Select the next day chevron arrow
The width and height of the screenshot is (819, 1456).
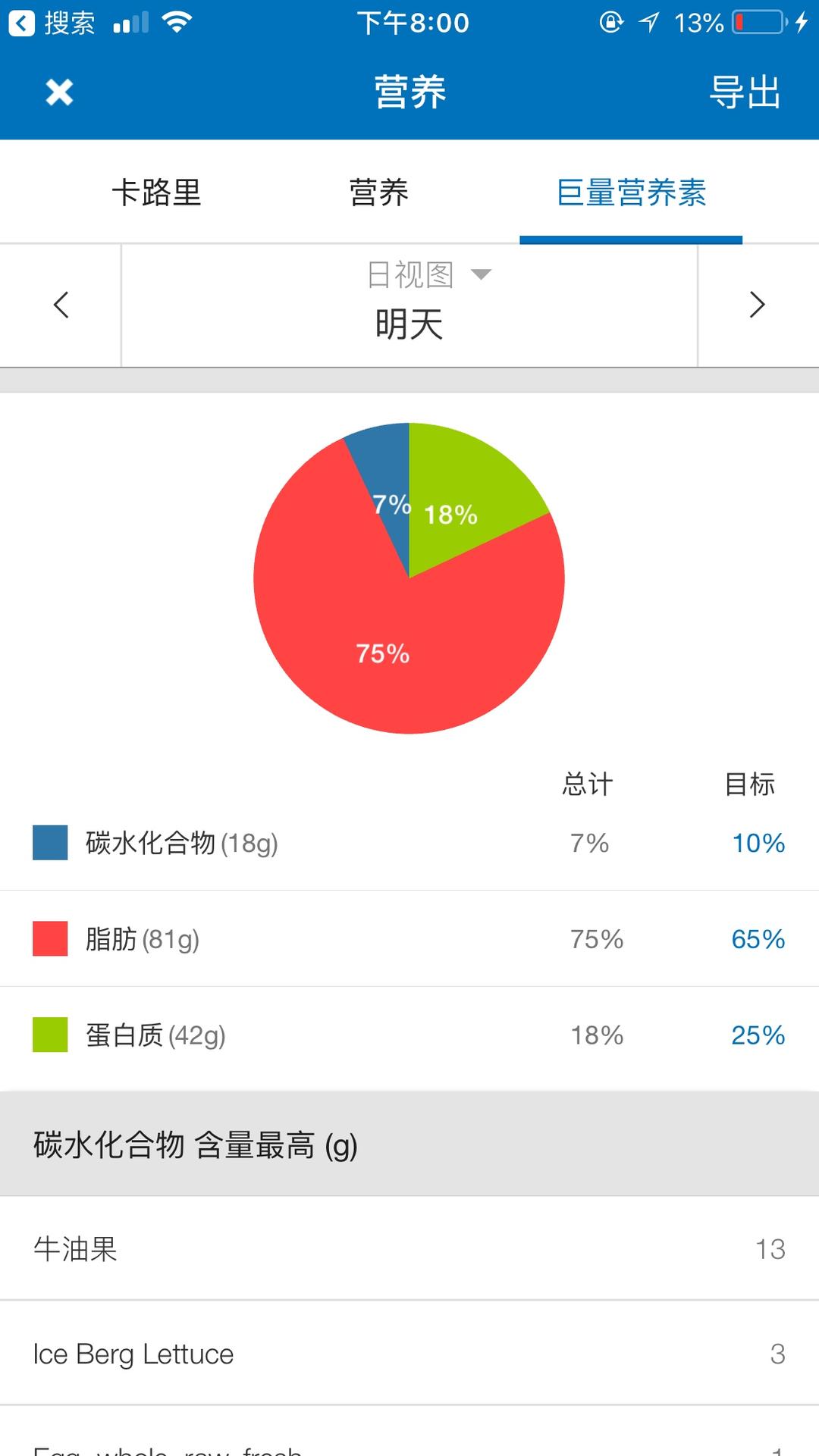(x=758, y=305)
